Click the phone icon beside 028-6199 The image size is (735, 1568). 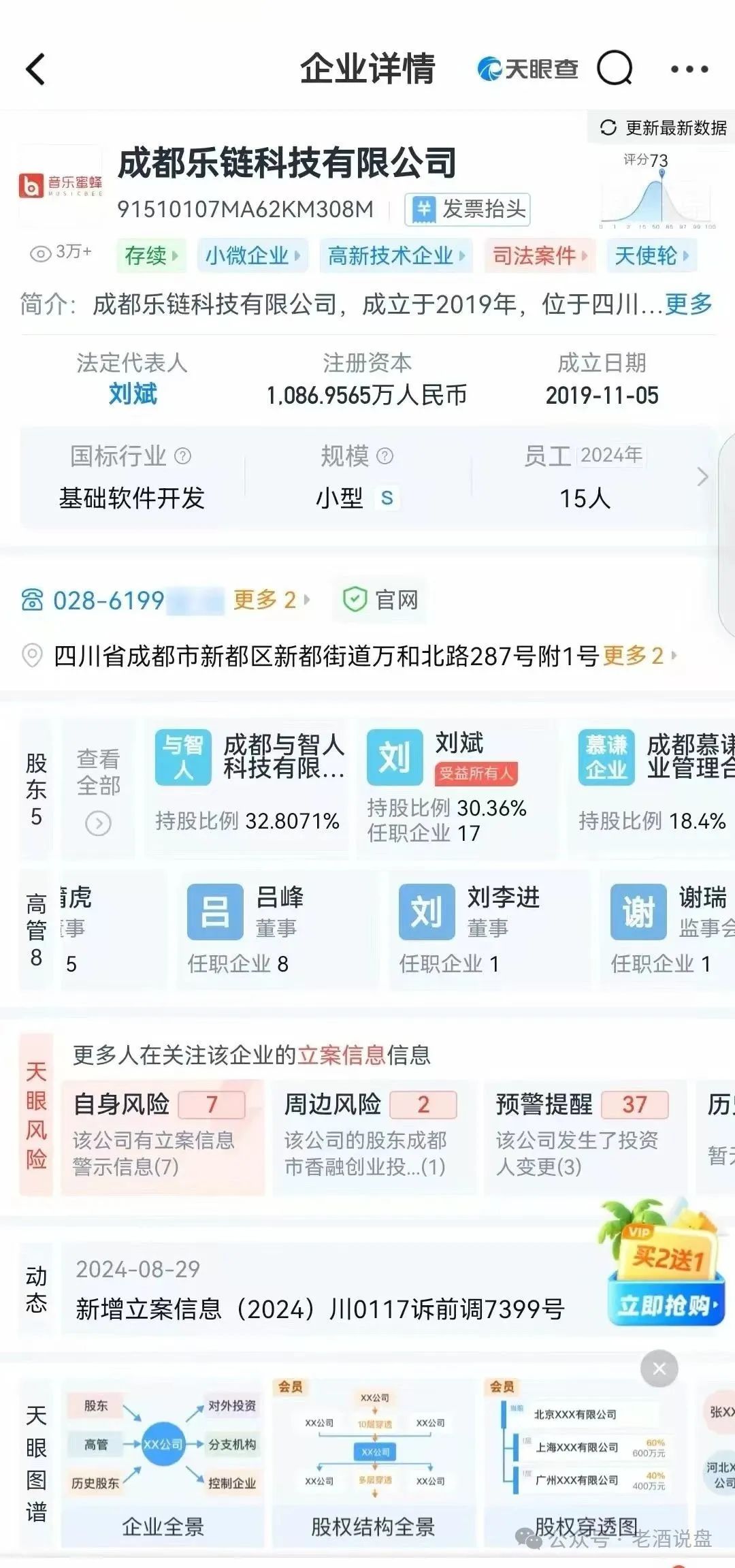[x=32, y=600]
